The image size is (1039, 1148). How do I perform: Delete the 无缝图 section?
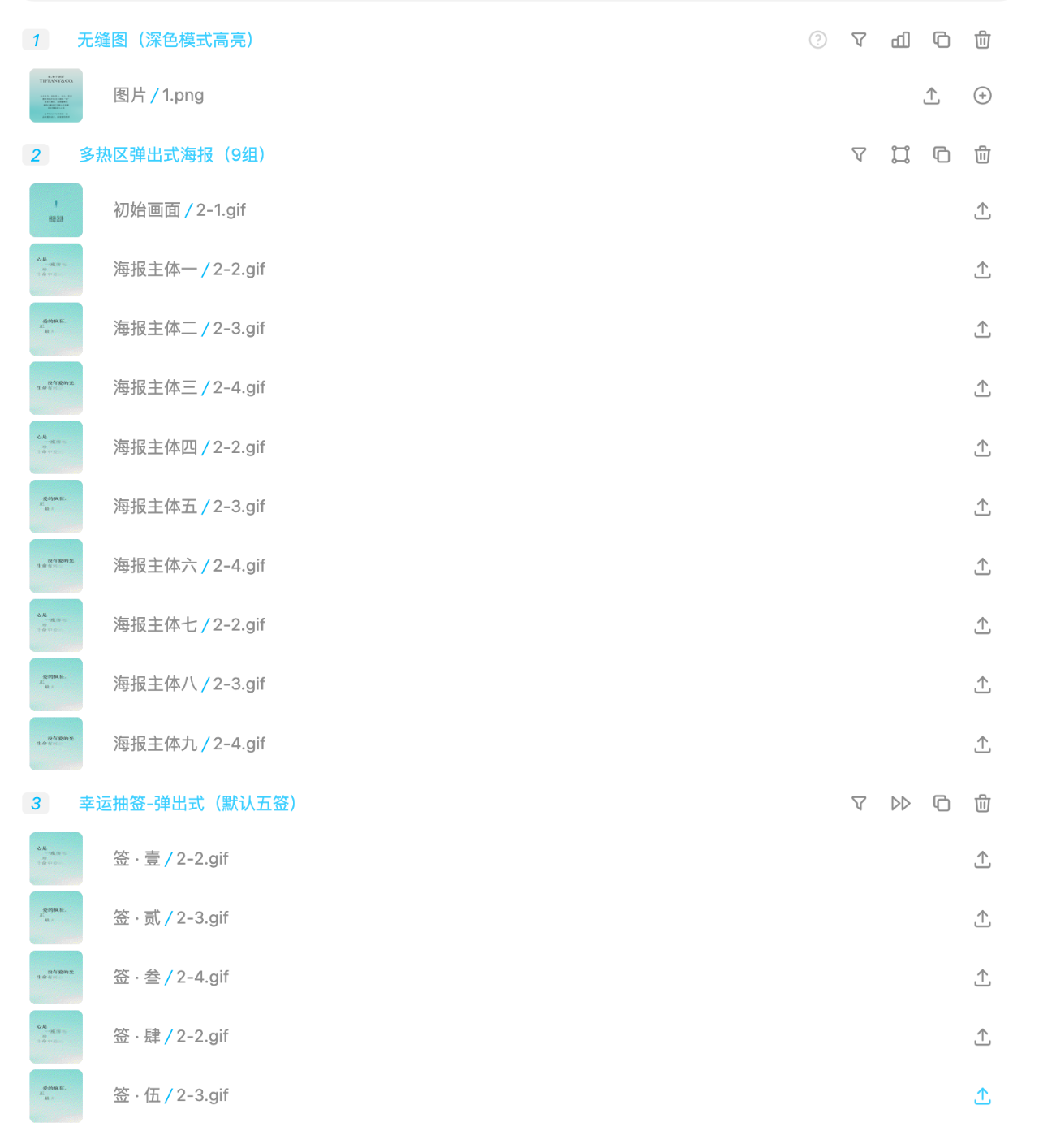click(x=982, y=40)
